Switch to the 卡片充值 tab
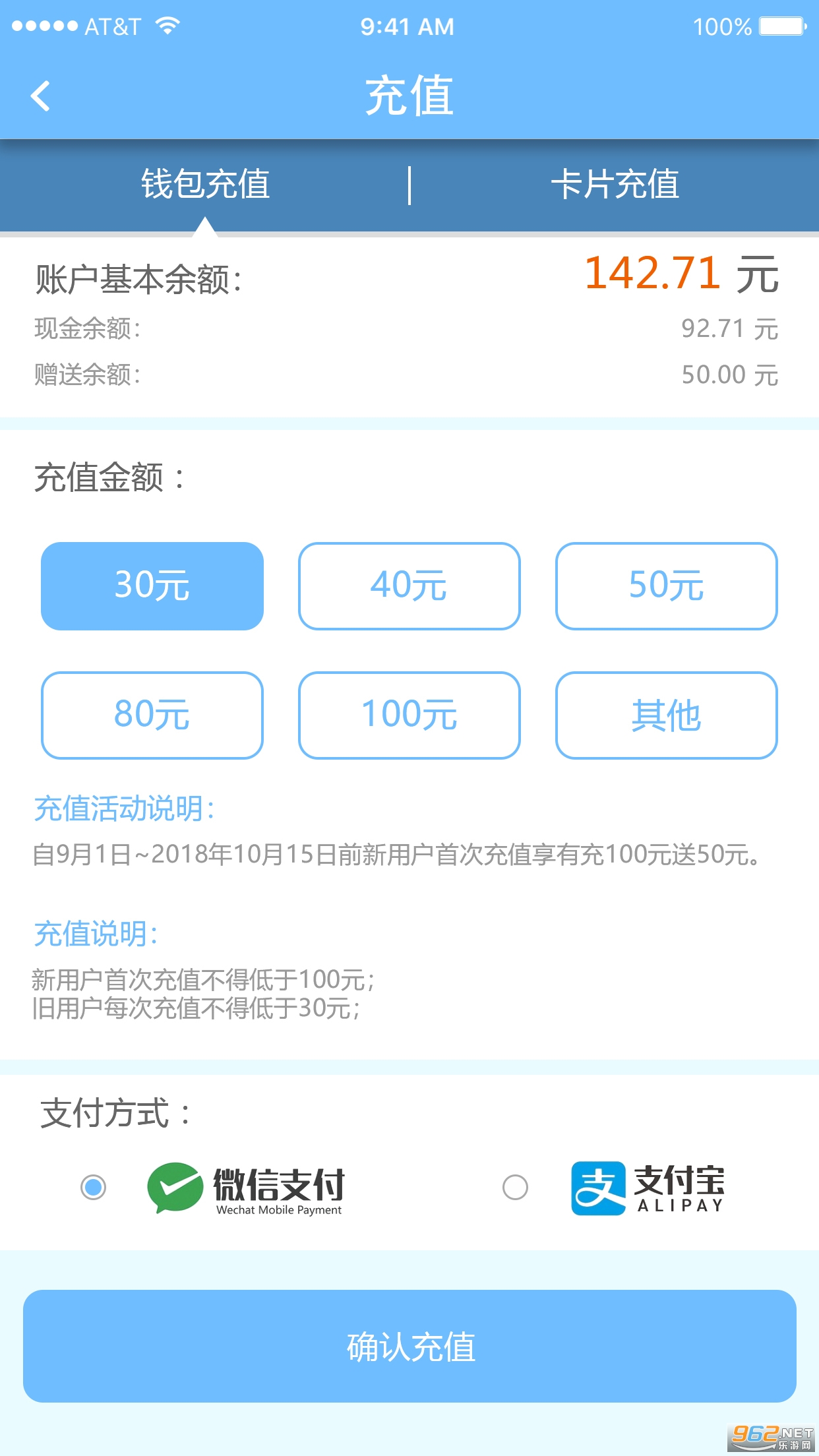Image resolution: width=819 pixels, height=1456 pixels. [x=615, y=184]
